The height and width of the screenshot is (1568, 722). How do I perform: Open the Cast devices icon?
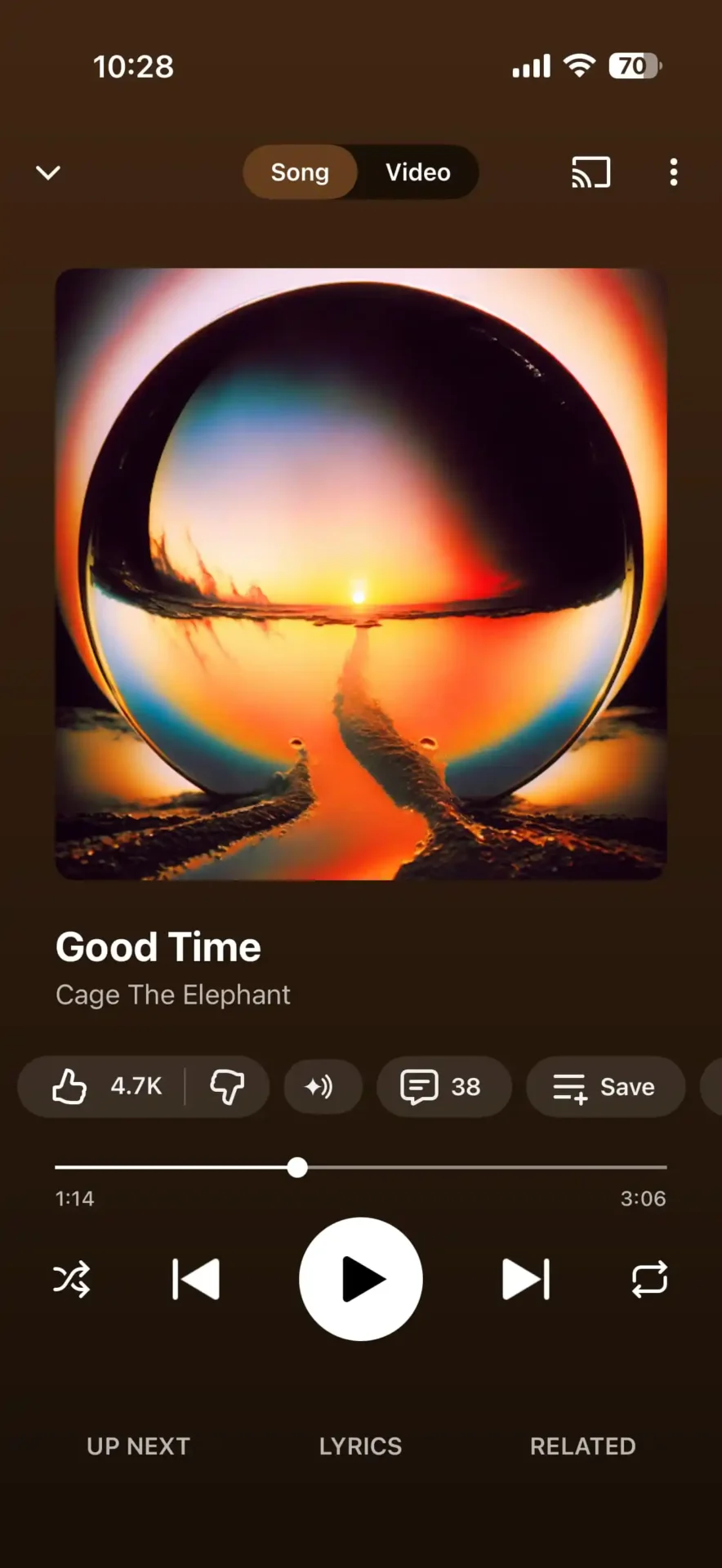tap(591, 172)
